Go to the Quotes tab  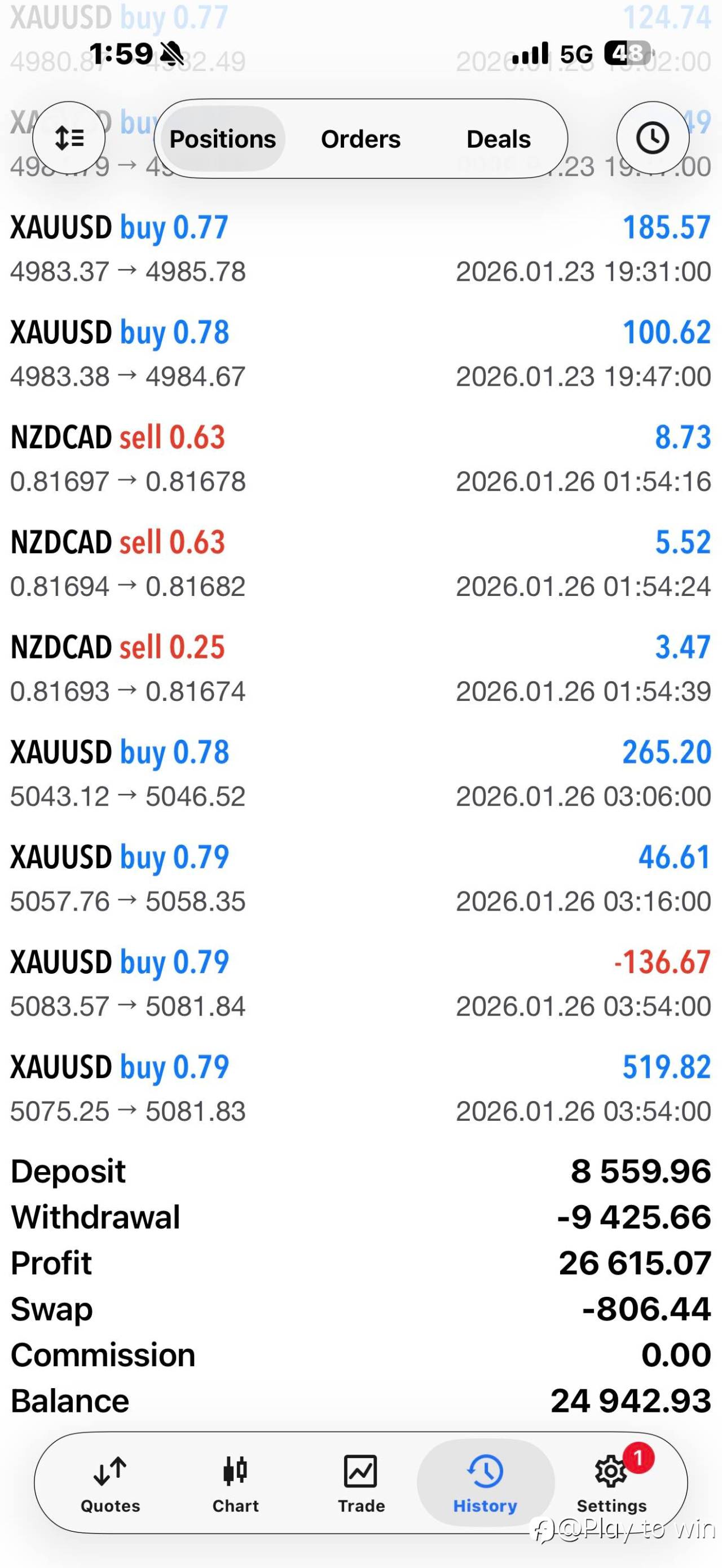click(x=110, y=1483)
